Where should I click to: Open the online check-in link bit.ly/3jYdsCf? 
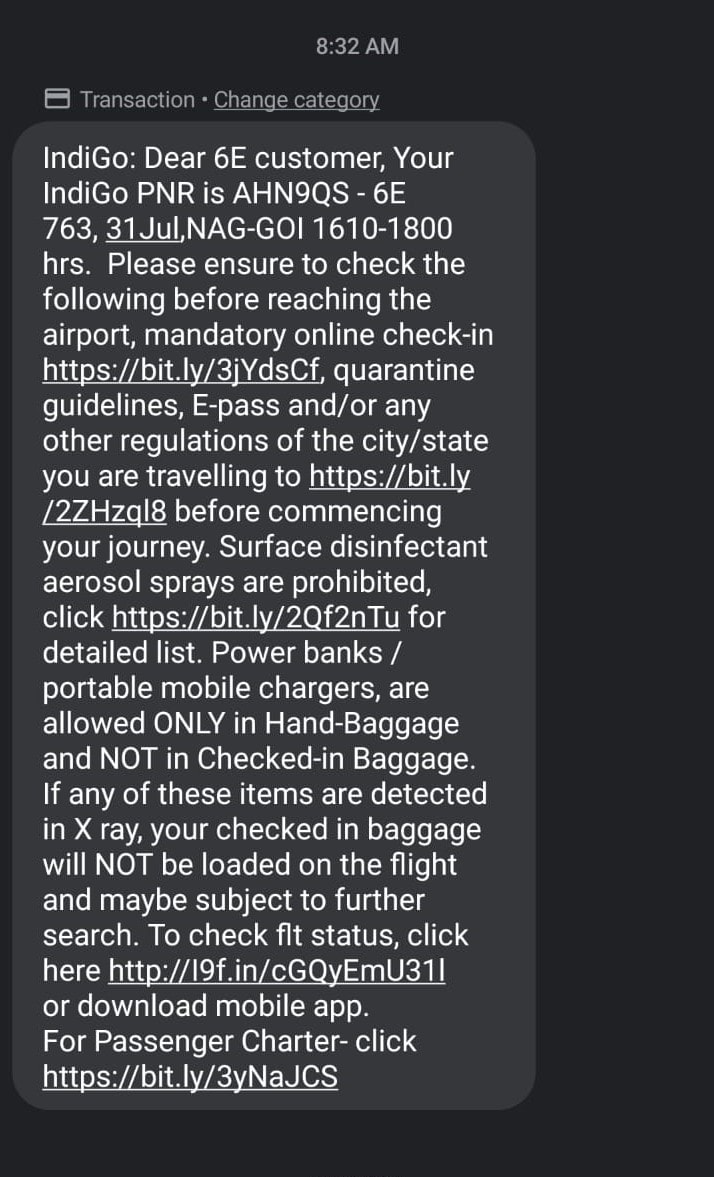coord(182,371)
